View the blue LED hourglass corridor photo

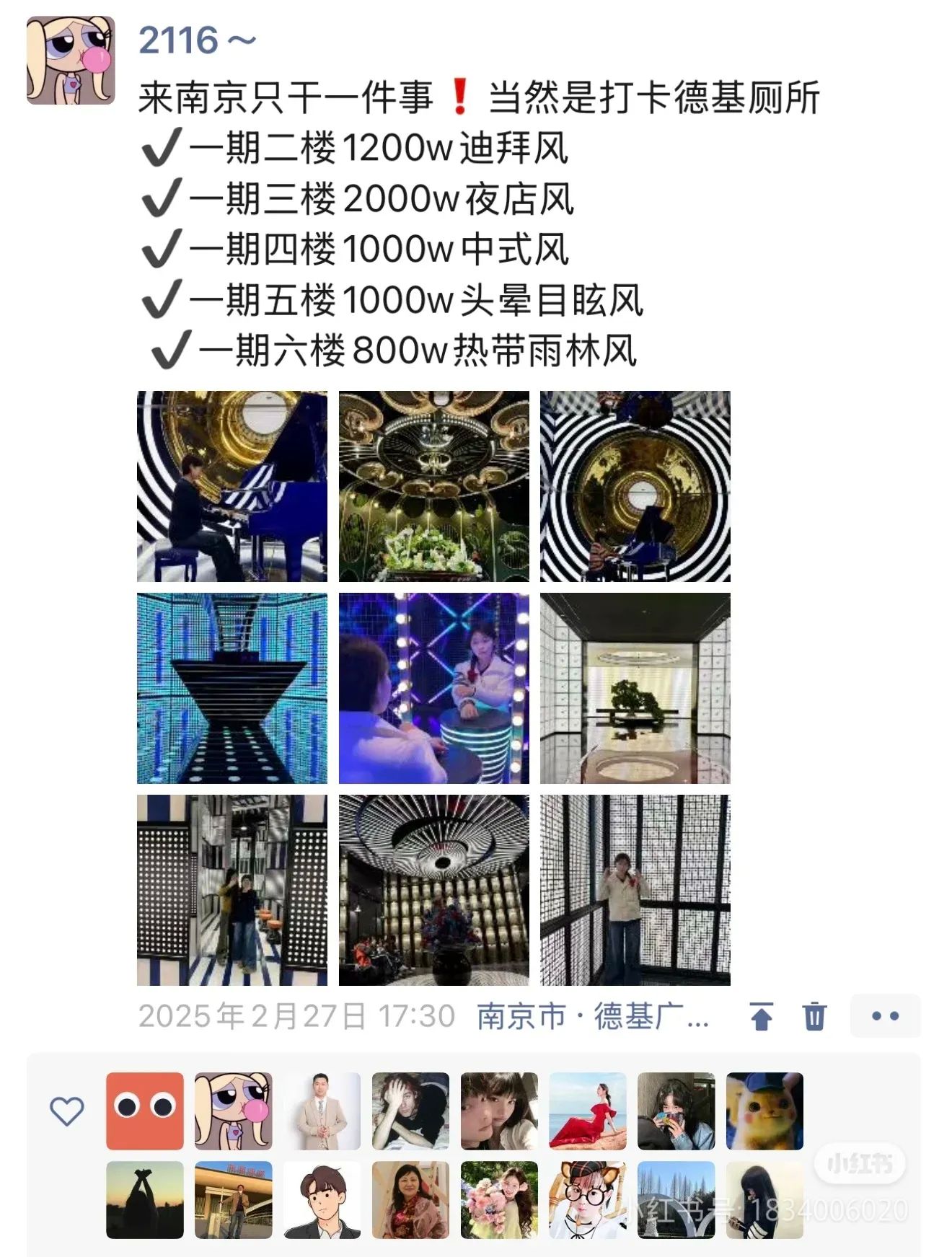(232, 688)
